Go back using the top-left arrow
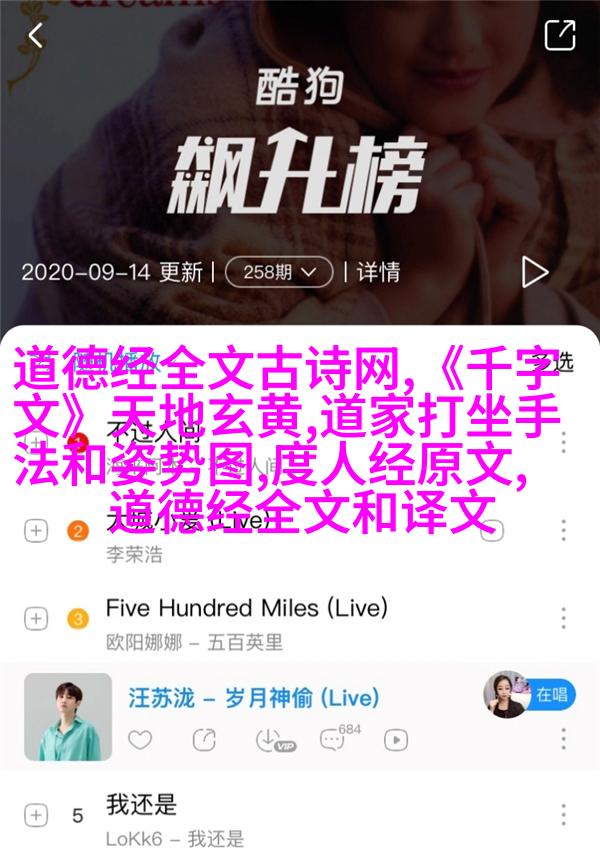The image size is (600, 868). coord(35,36)
